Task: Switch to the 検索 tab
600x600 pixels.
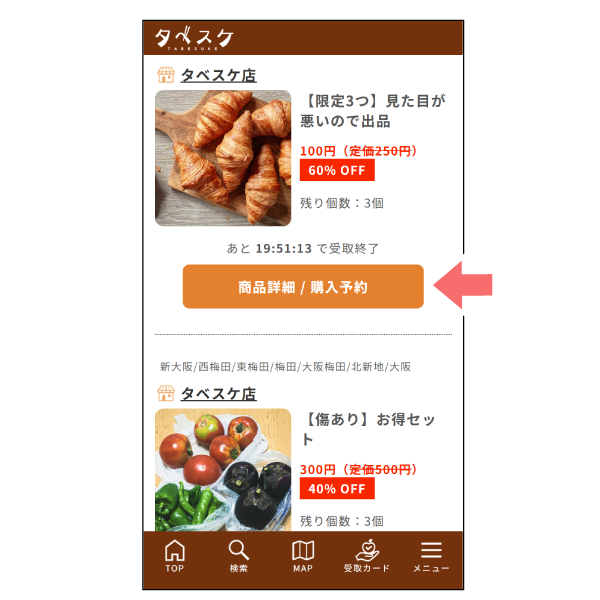Action: coord(238,557)
